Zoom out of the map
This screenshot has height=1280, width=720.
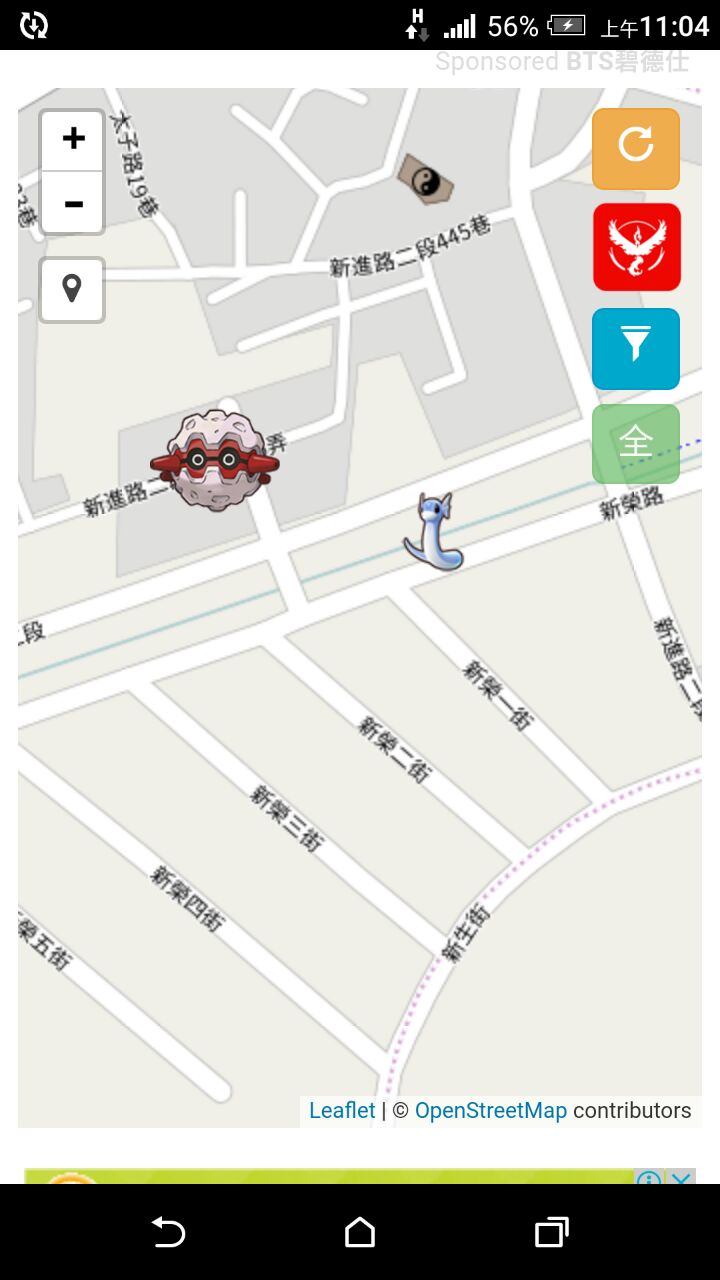[x=72, y=204]
